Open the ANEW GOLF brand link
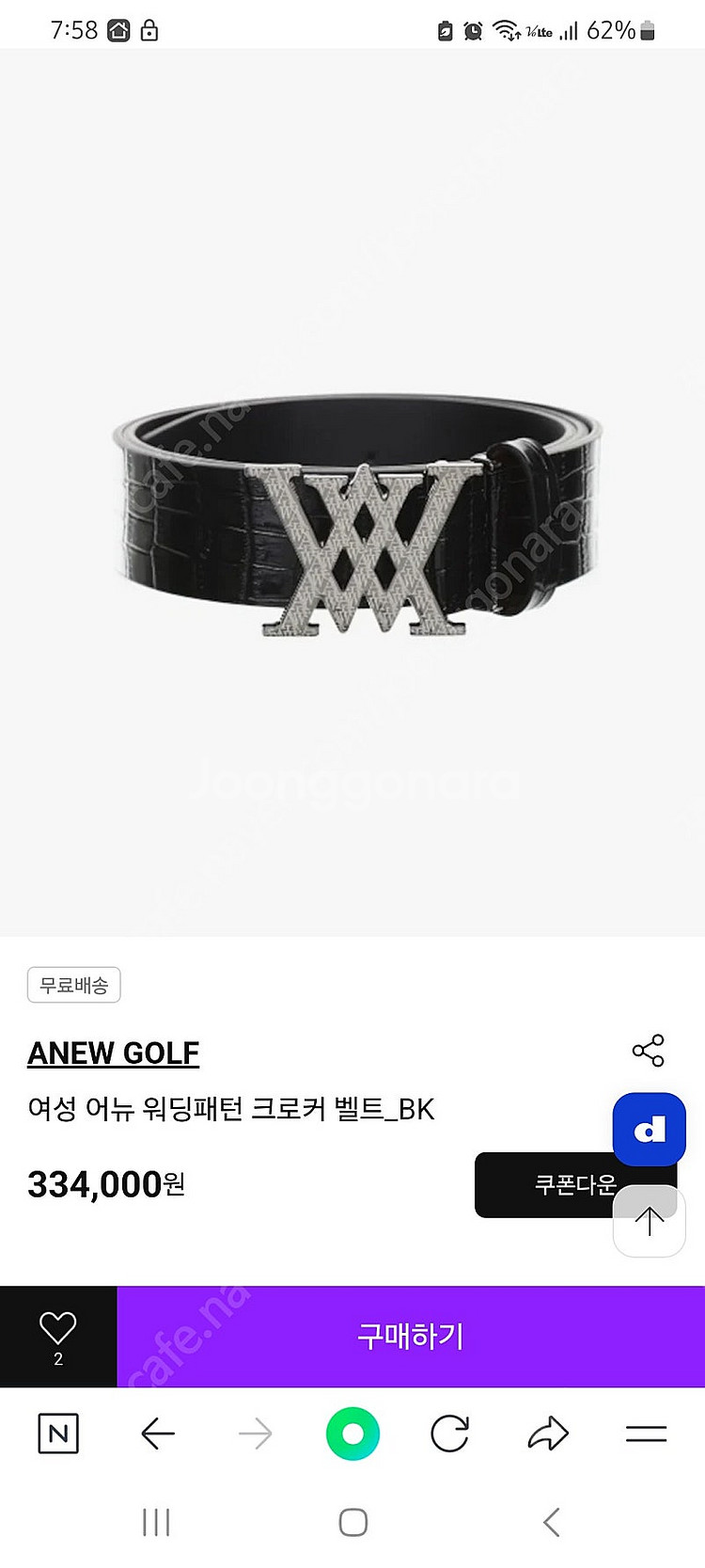 pos(114,1053)
